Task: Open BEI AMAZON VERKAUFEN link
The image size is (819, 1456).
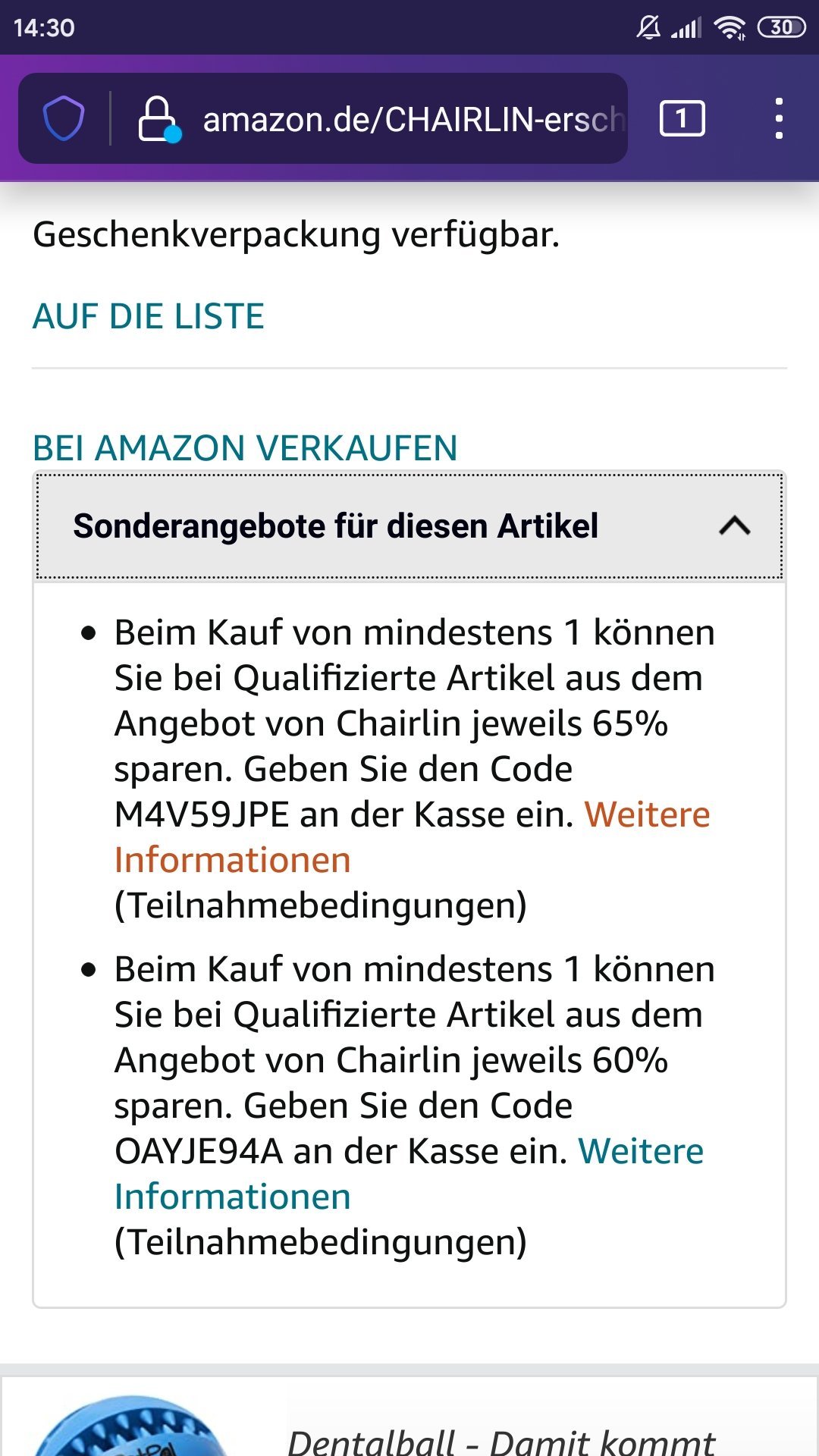Action: [x=245, y=447]
